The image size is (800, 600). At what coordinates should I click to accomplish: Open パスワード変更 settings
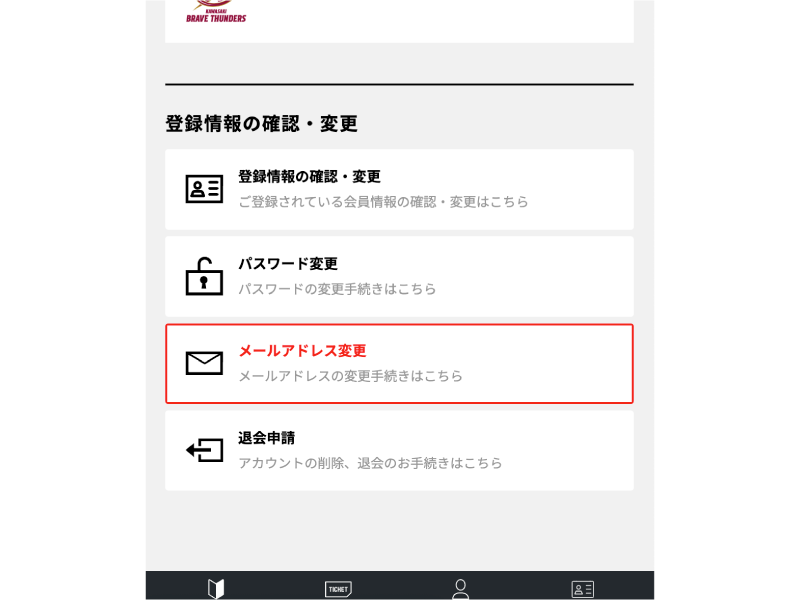(x=399, y=276)
